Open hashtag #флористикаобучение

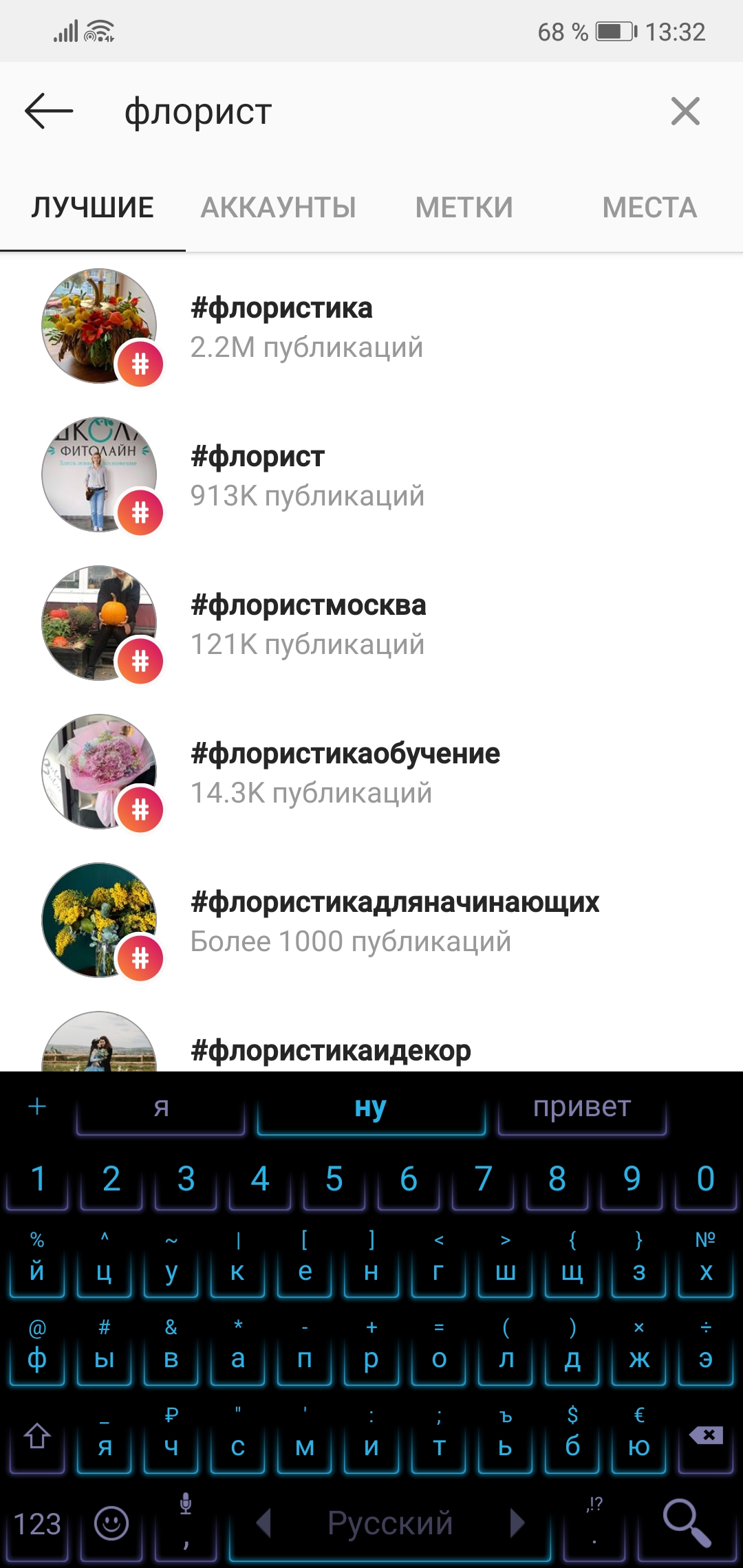coord(371,772)
